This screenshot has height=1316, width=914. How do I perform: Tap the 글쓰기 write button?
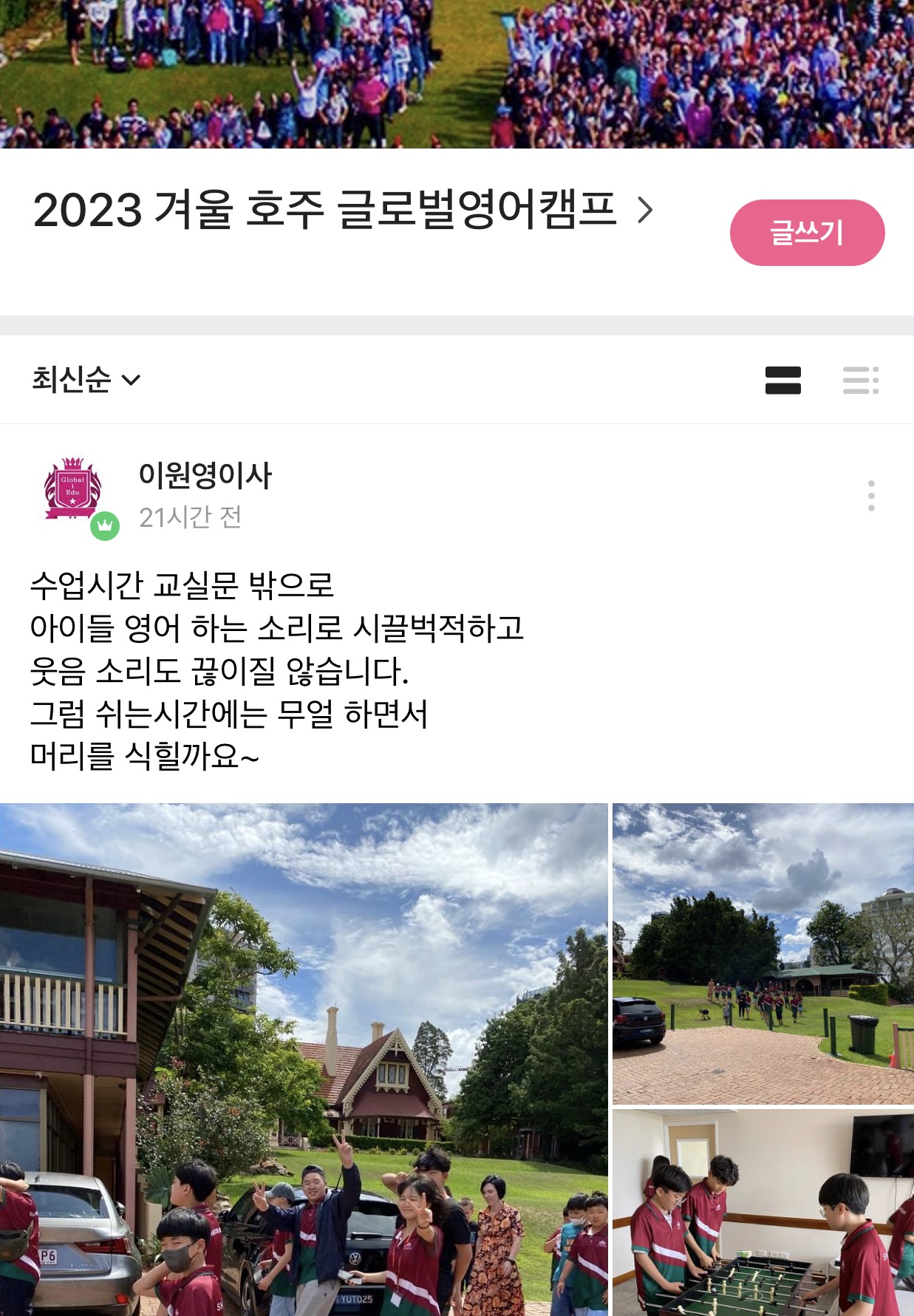[x=807, y=233]
